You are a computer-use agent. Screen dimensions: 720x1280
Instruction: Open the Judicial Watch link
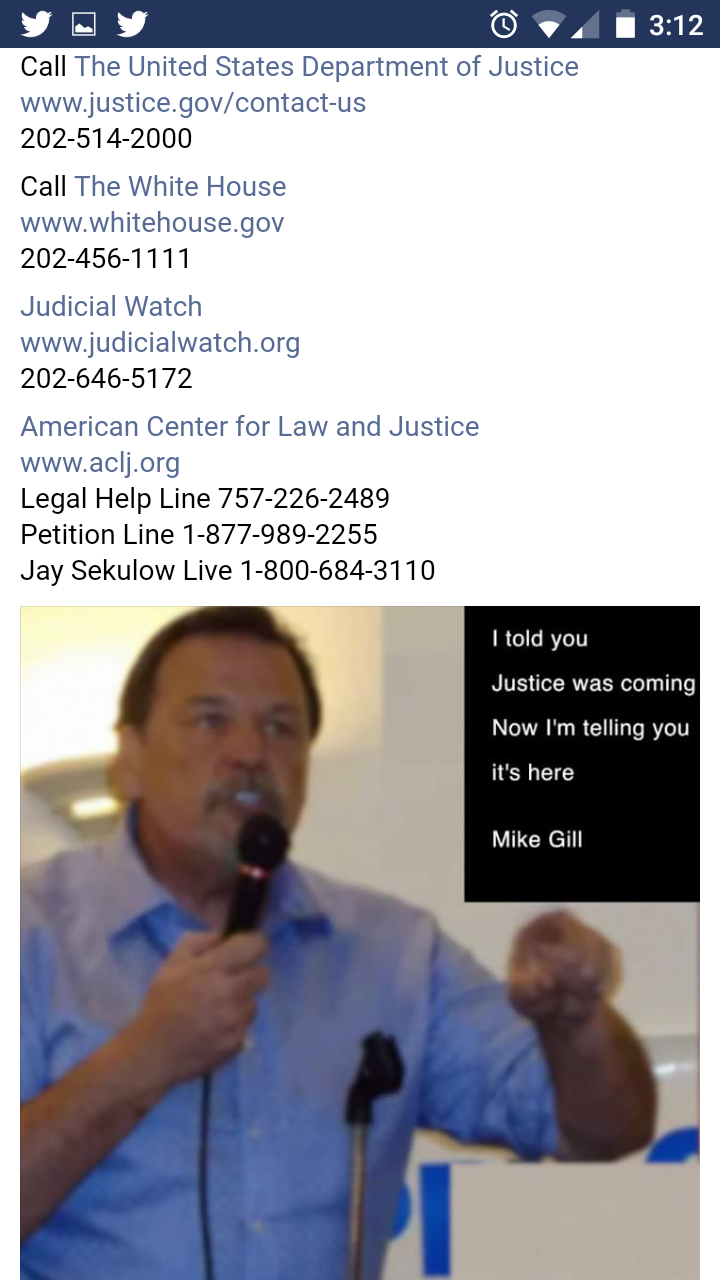pyautogui.click(x=111, y=307)
